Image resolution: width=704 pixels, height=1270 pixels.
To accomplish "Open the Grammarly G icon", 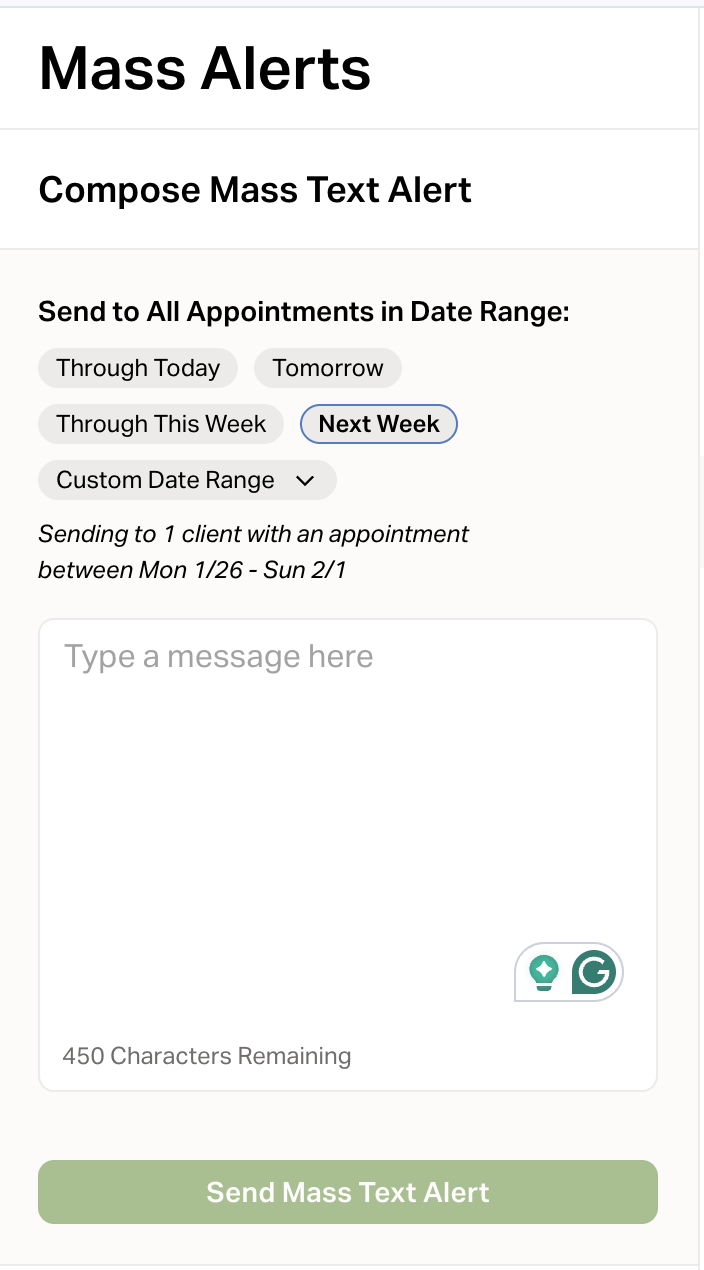I will click(594, 971).
